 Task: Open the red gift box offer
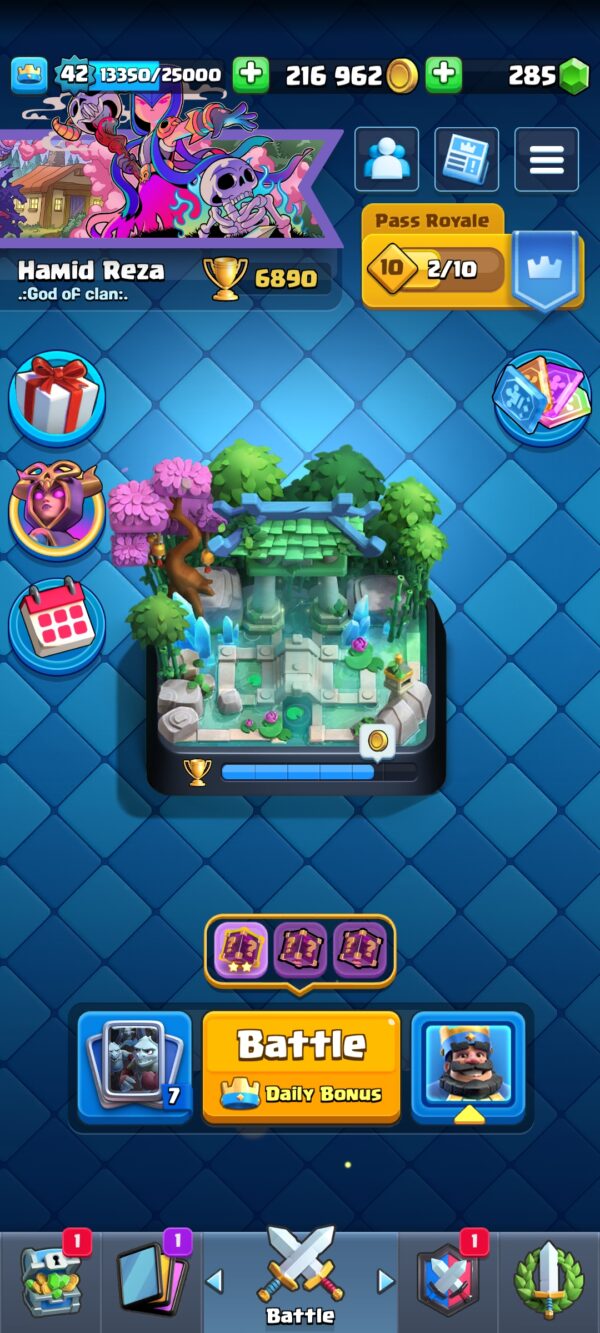(58, 398)
